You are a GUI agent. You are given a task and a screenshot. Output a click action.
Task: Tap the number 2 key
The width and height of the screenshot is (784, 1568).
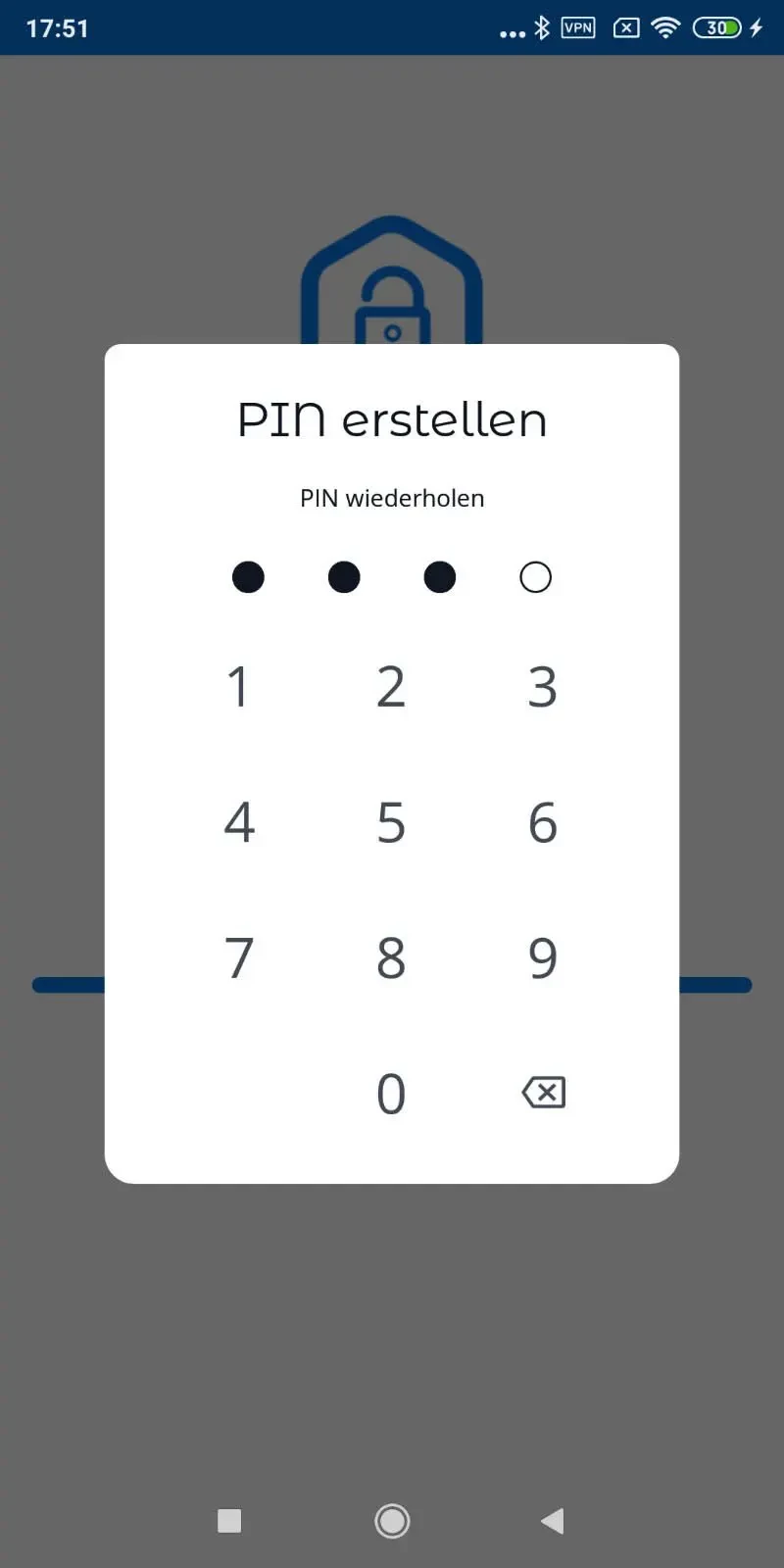coord(391,686)
